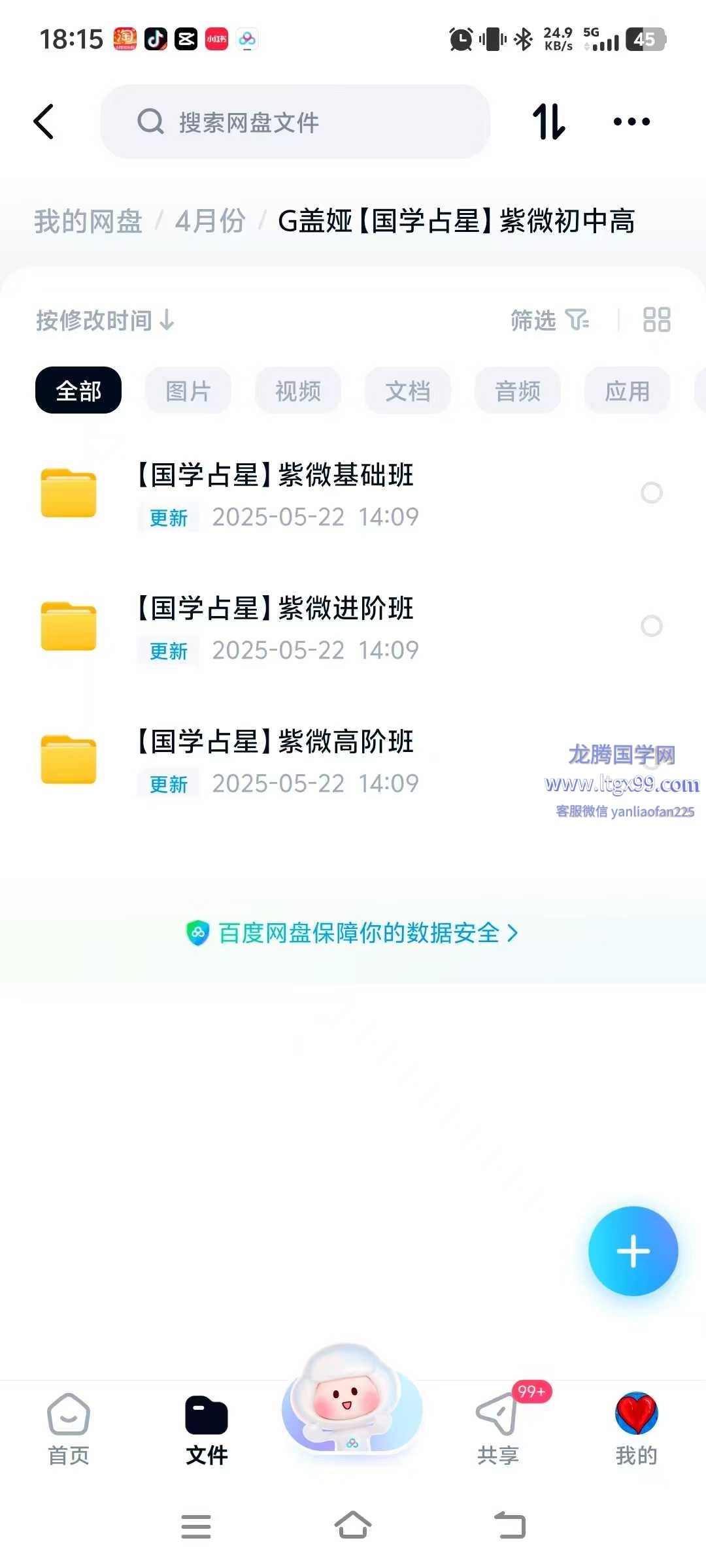Jump to 4月份 folder in breadcrumb
706x1568 pixels.
coord(210,221)
